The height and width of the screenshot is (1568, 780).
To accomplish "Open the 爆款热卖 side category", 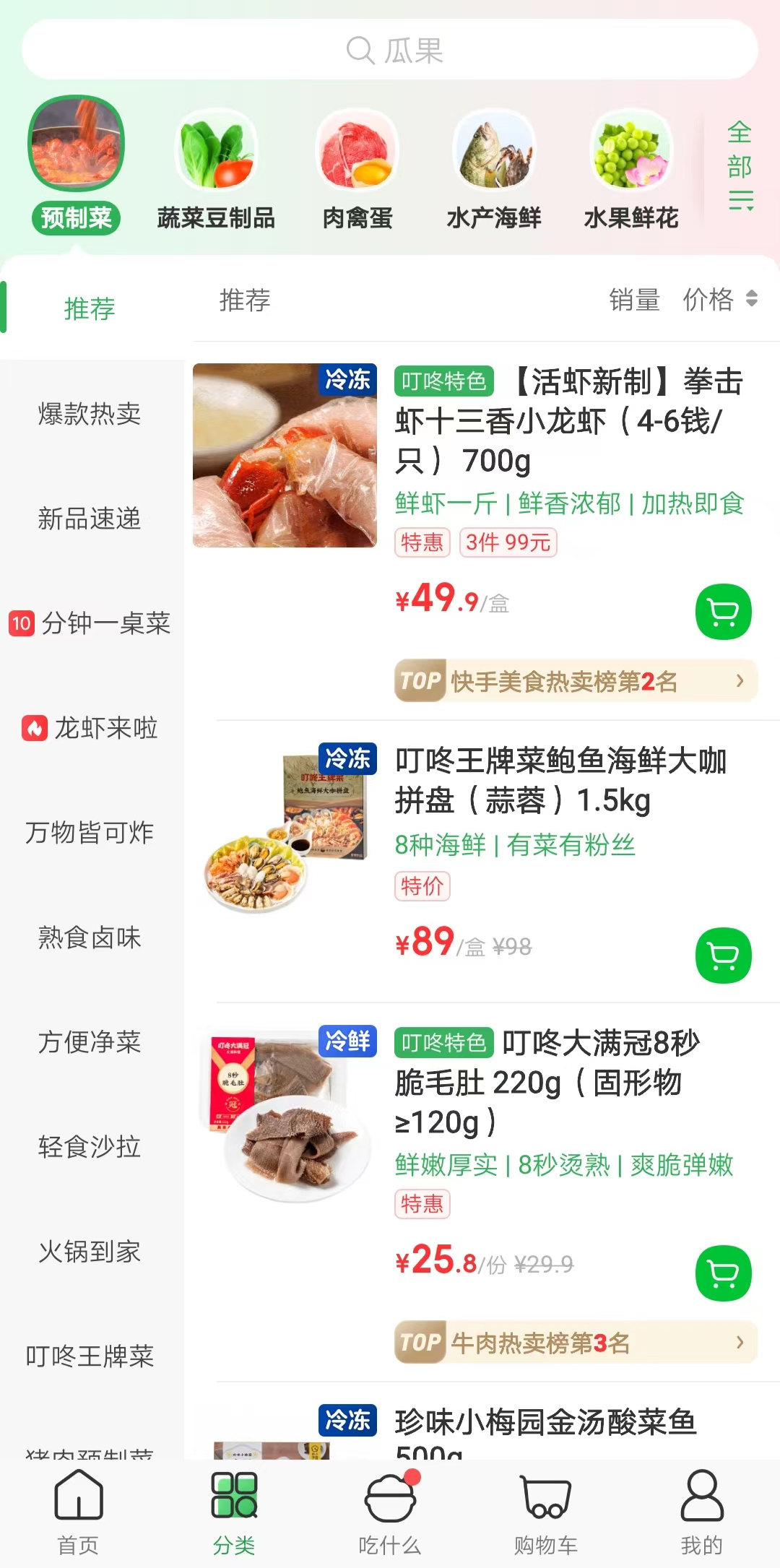I will click(x=90, y=414).
